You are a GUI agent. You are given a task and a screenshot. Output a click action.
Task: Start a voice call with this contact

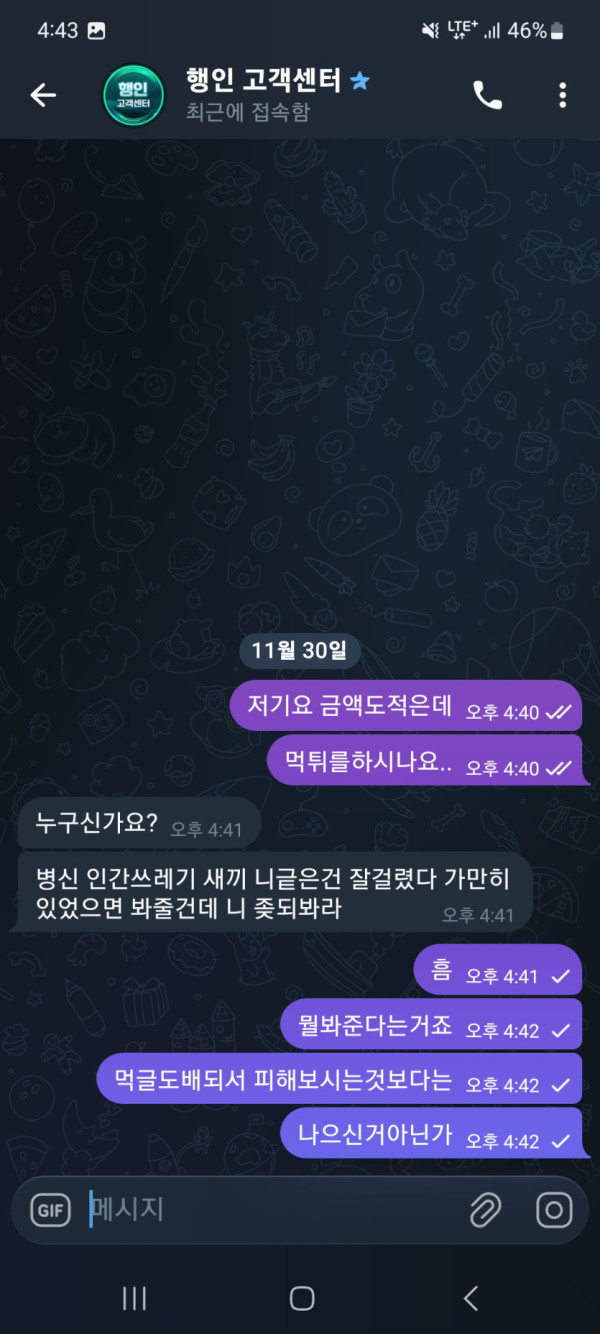coord(487,95)
